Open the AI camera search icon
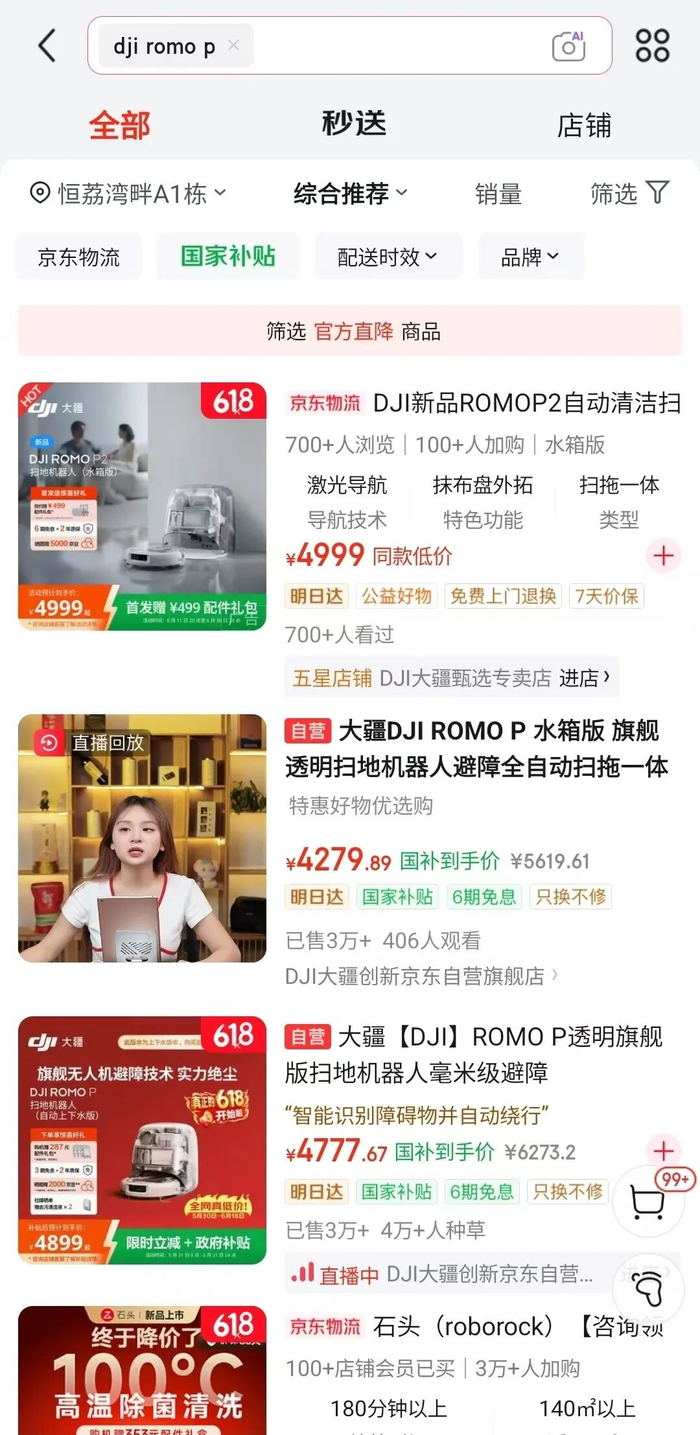The image size is (700, 1435). (x=568, y=46)
